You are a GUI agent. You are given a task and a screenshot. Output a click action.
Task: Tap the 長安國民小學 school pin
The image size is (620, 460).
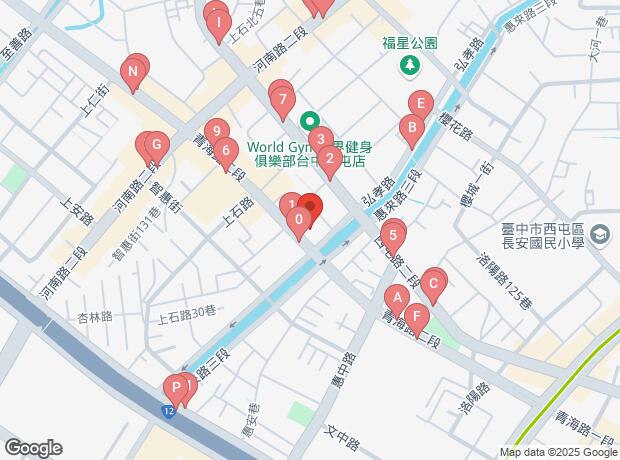(x=599, y=236)
